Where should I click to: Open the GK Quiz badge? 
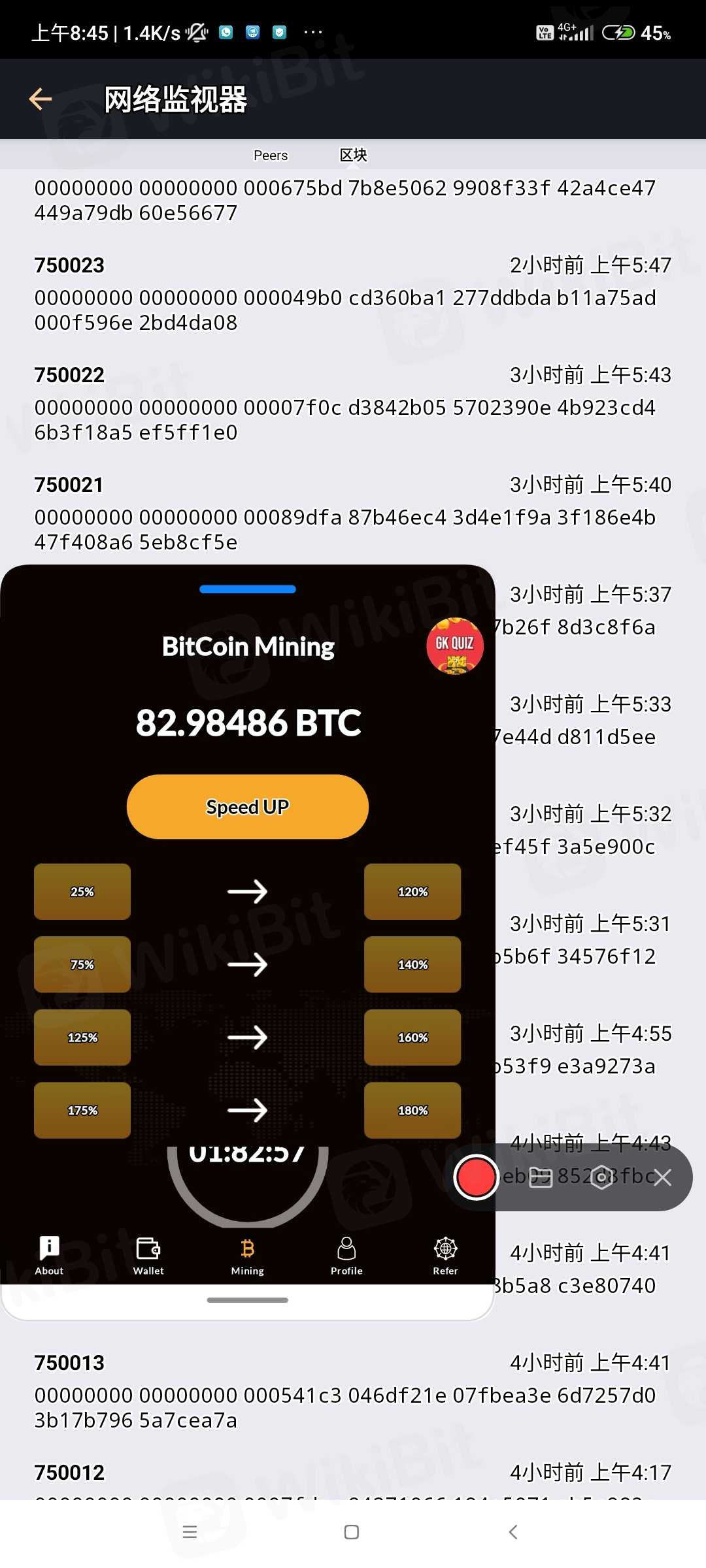455,645
